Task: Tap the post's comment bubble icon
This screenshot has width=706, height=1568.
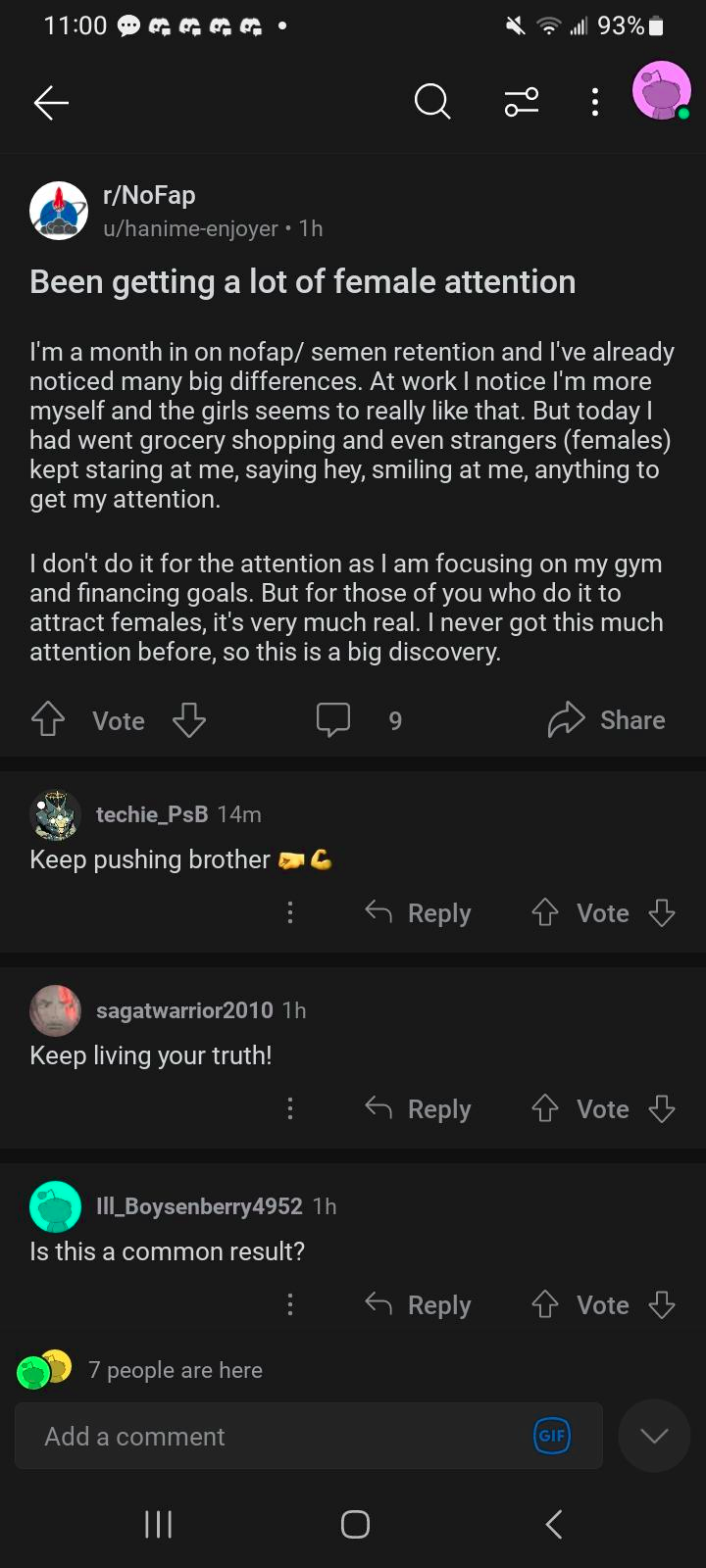Action: point(333,720)
